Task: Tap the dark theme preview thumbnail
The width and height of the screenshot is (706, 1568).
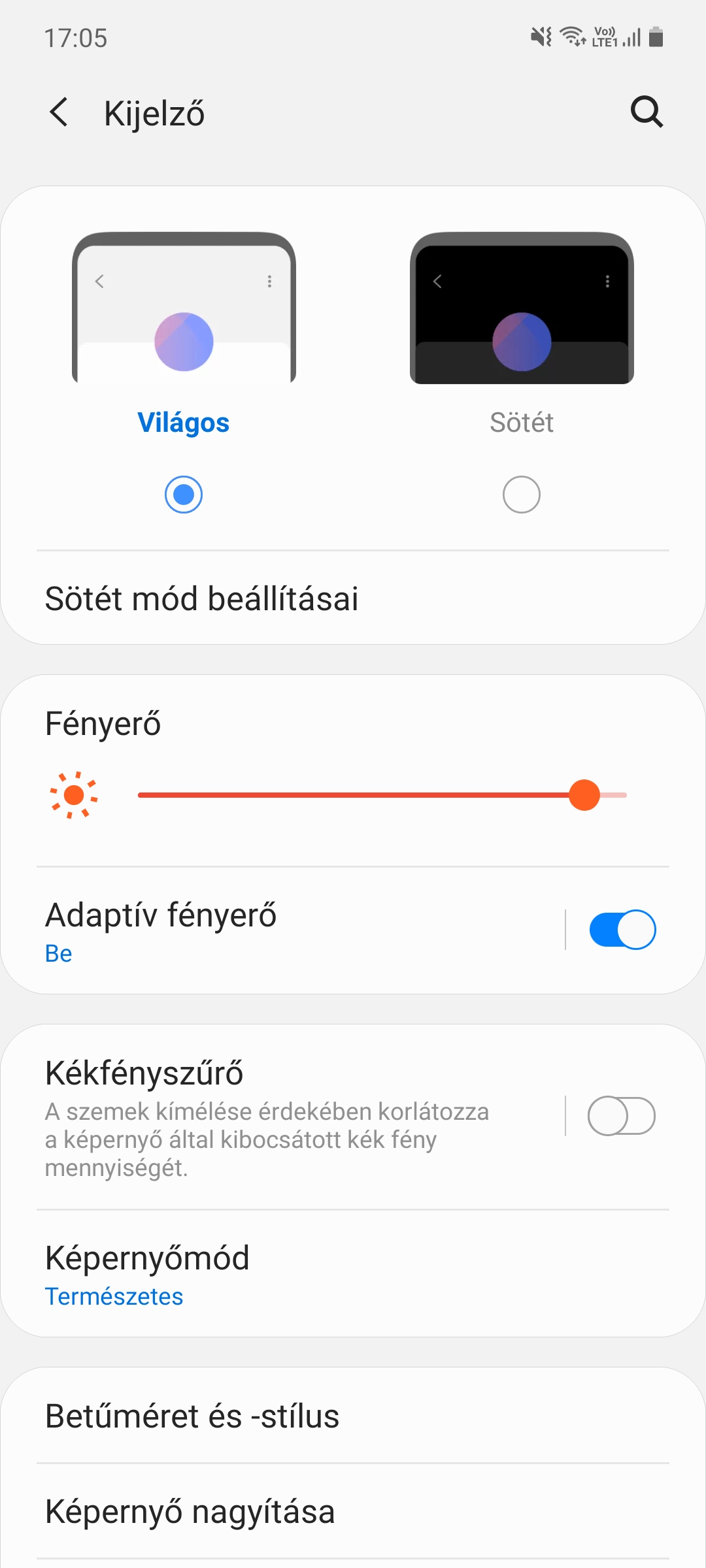Action: pos(522,308)
